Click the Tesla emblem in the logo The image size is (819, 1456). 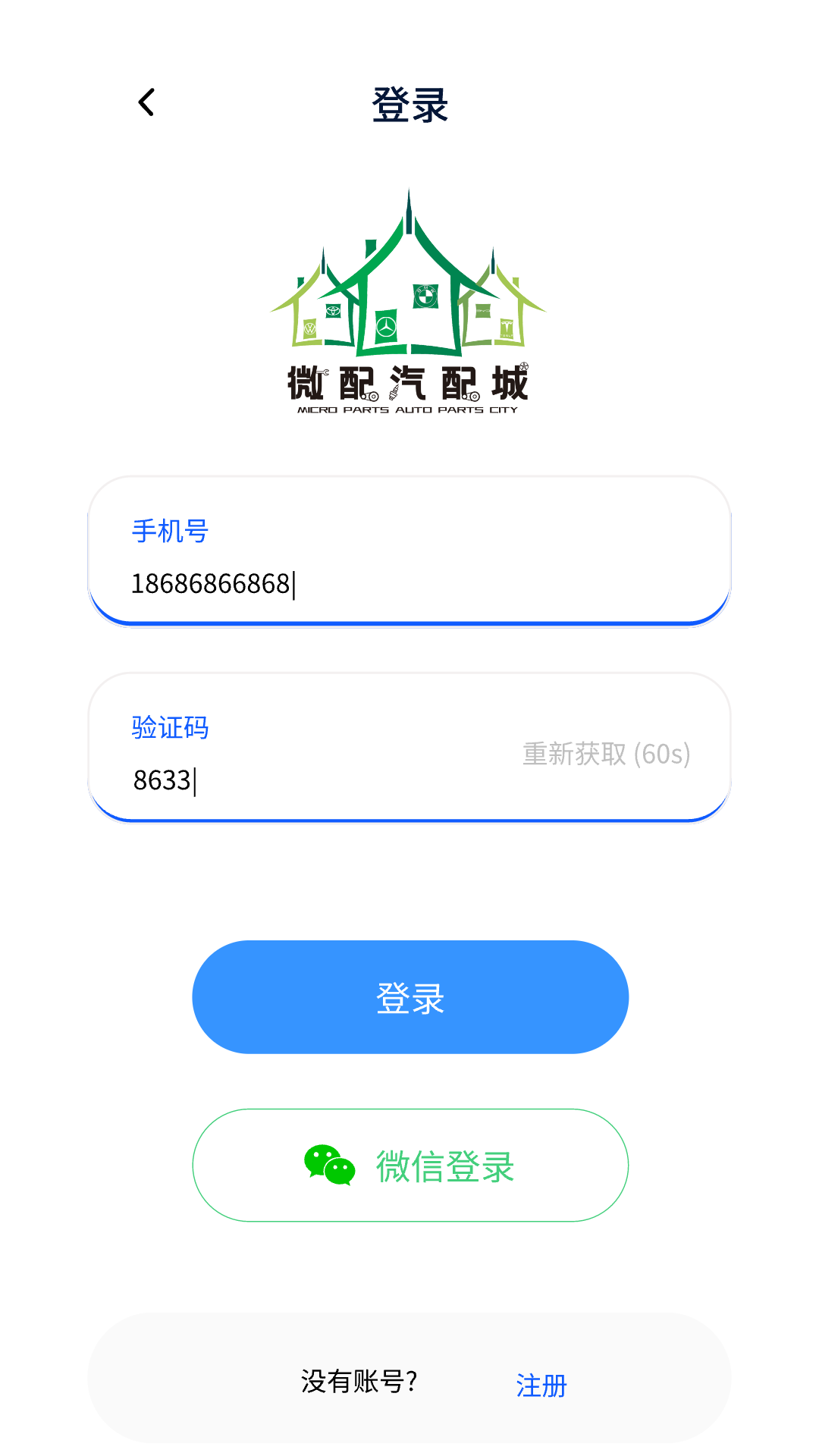click(x=507, y=328)
